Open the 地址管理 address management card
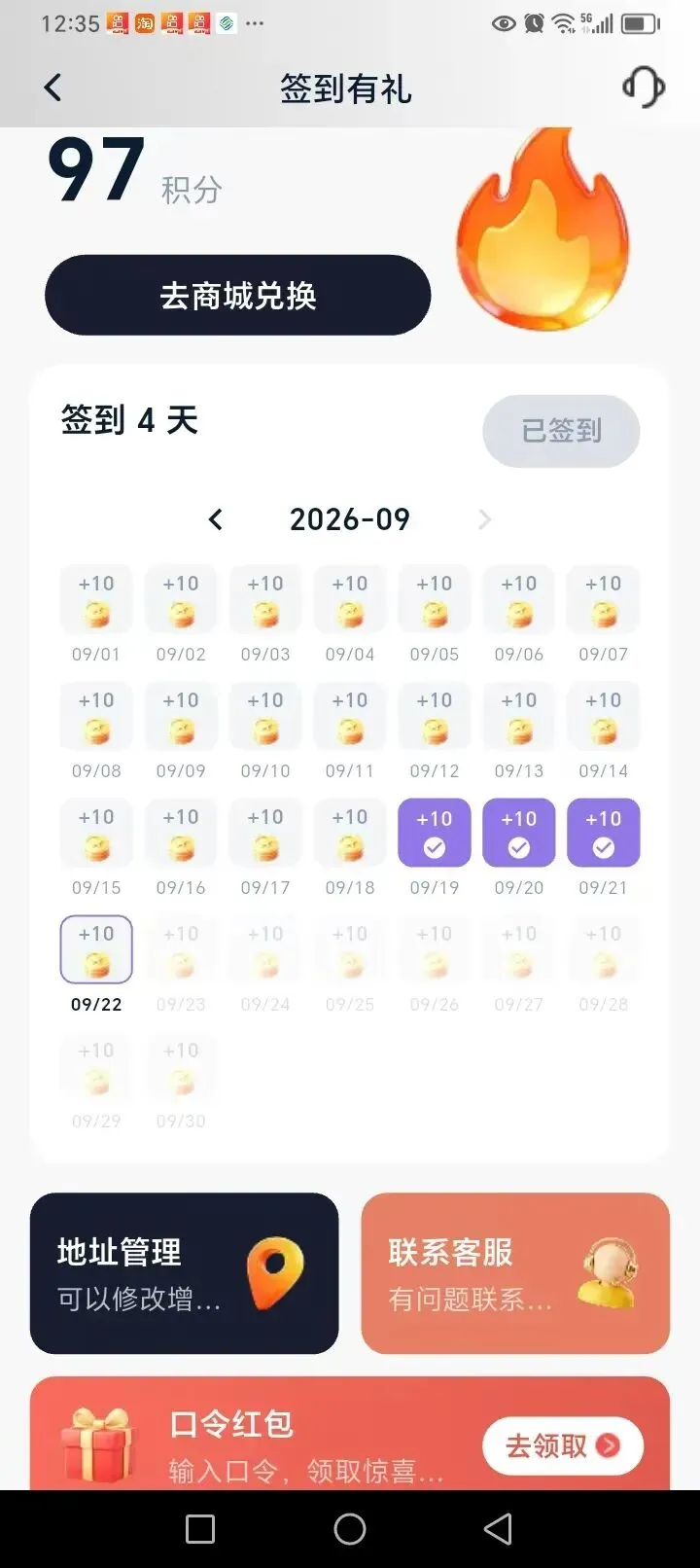This screenshot has width=700, height=1568. coord(185,1273)
